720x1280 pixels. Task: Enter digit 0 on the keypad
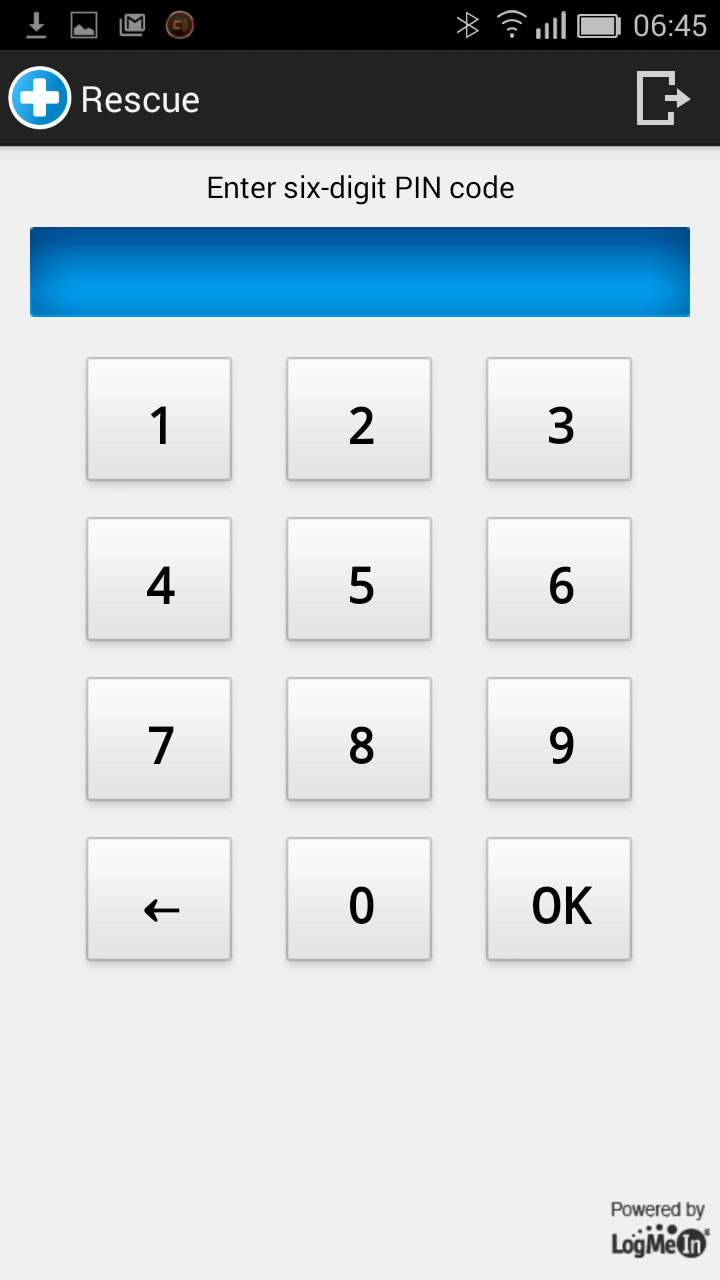point(359,899)
